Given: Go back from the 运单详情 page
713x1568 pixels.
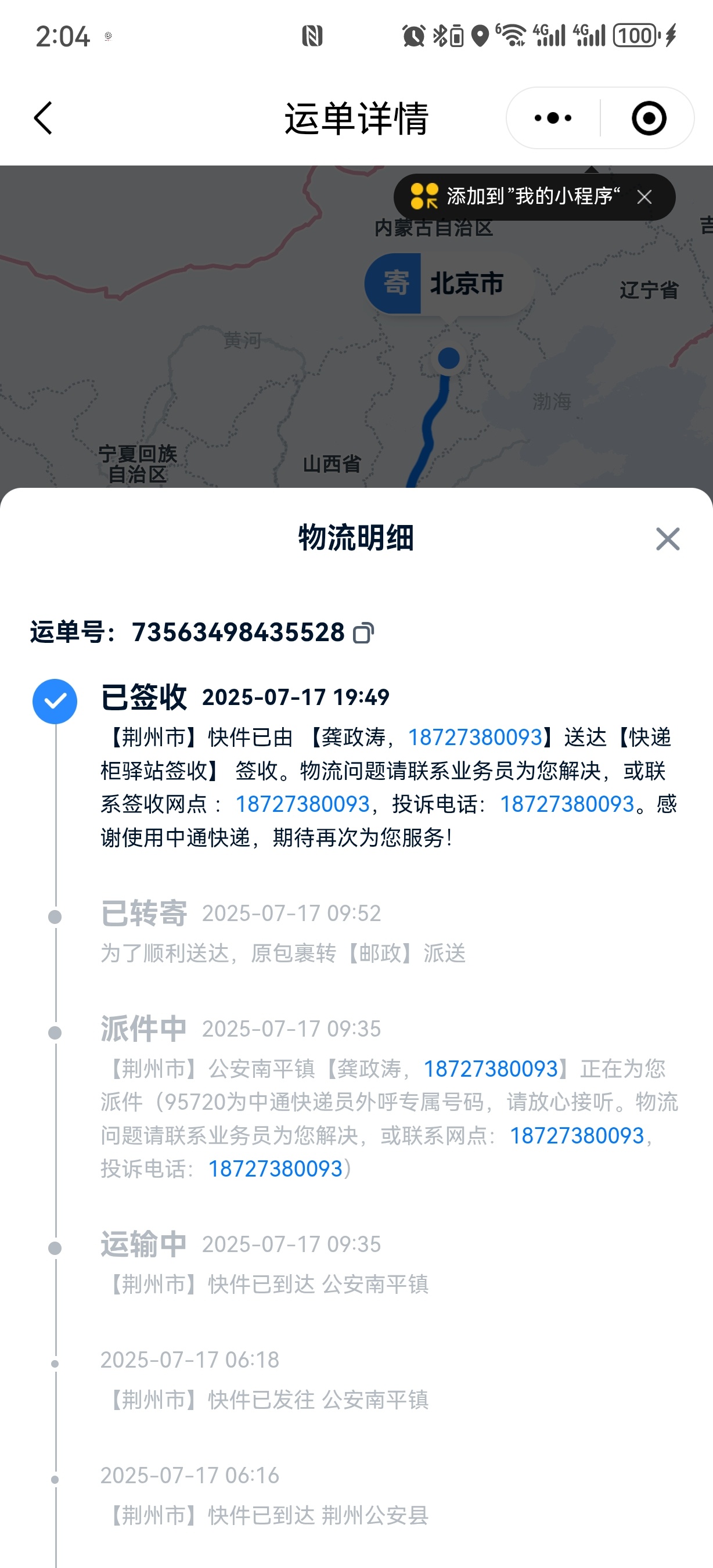Looking at the screenshot, I should pos(43,118).
